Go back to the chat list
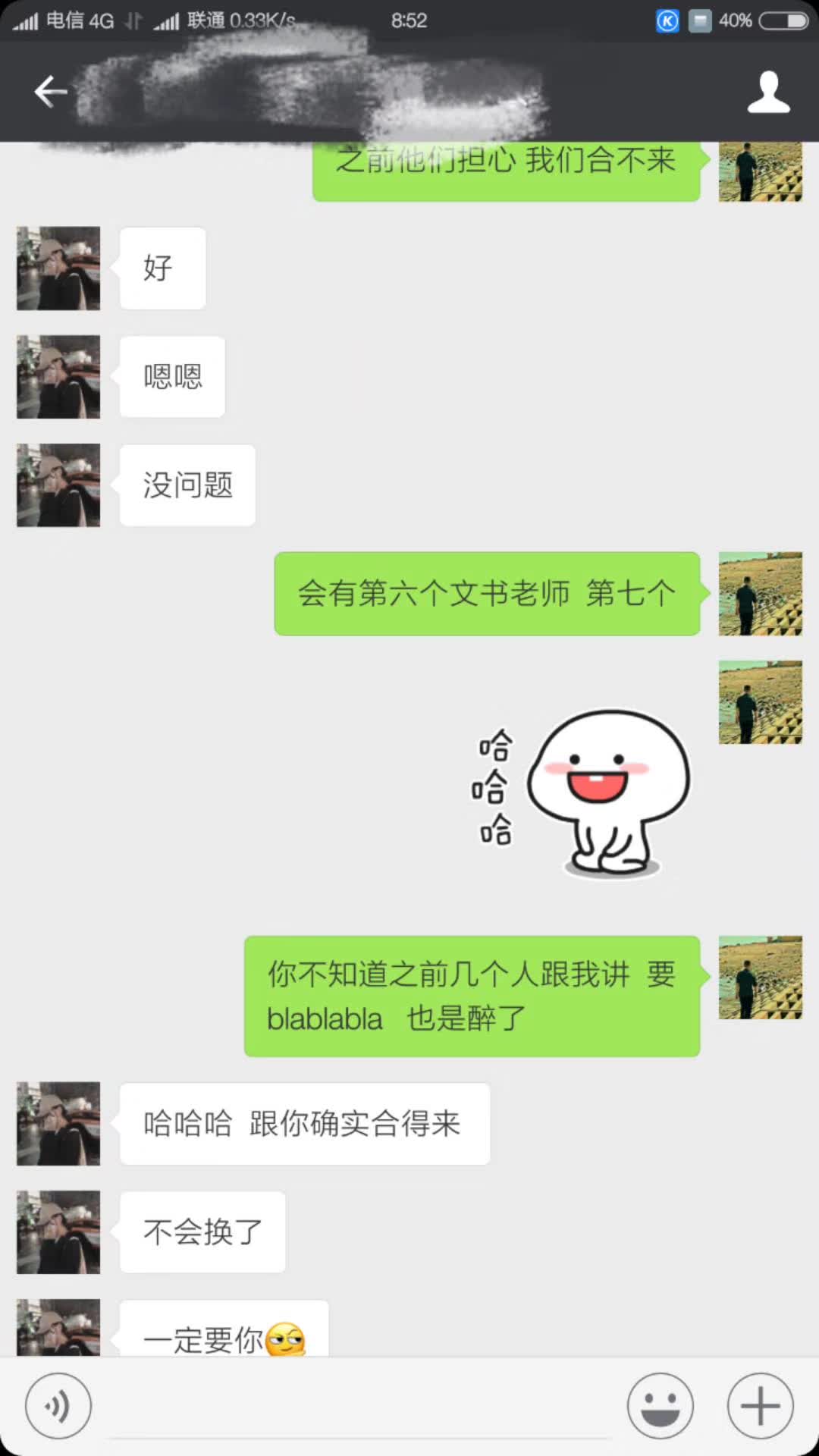 tap(51, 92)
